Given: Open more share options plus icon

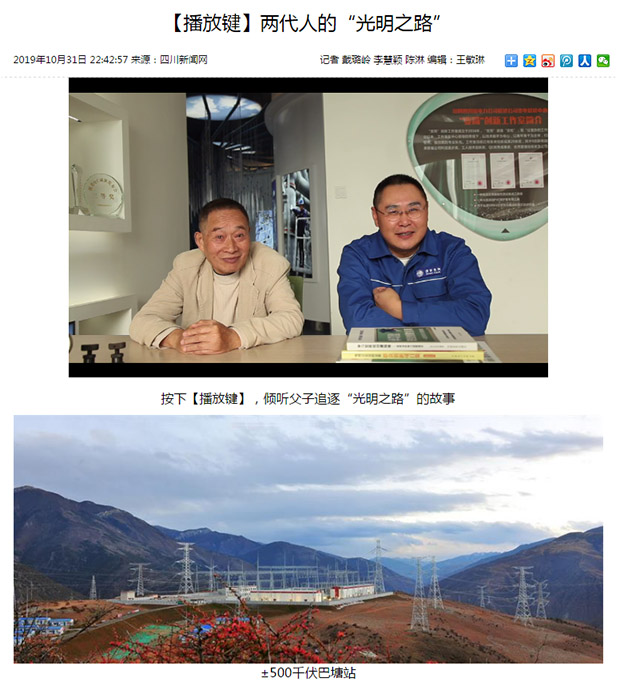Looking at the screenshot, I should tap(511, 60).
